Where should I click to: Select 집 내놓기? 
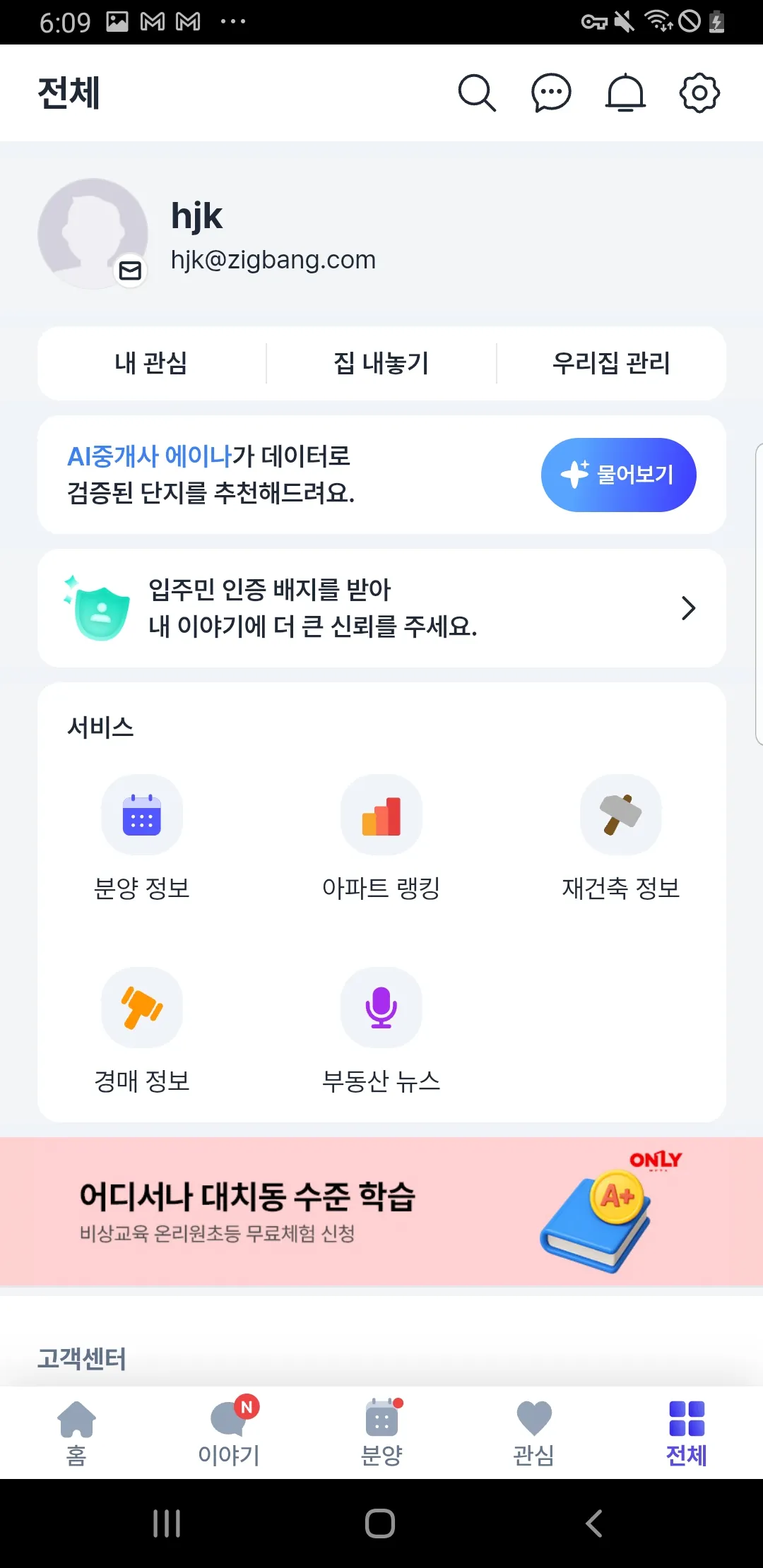(x=381, y=363)
